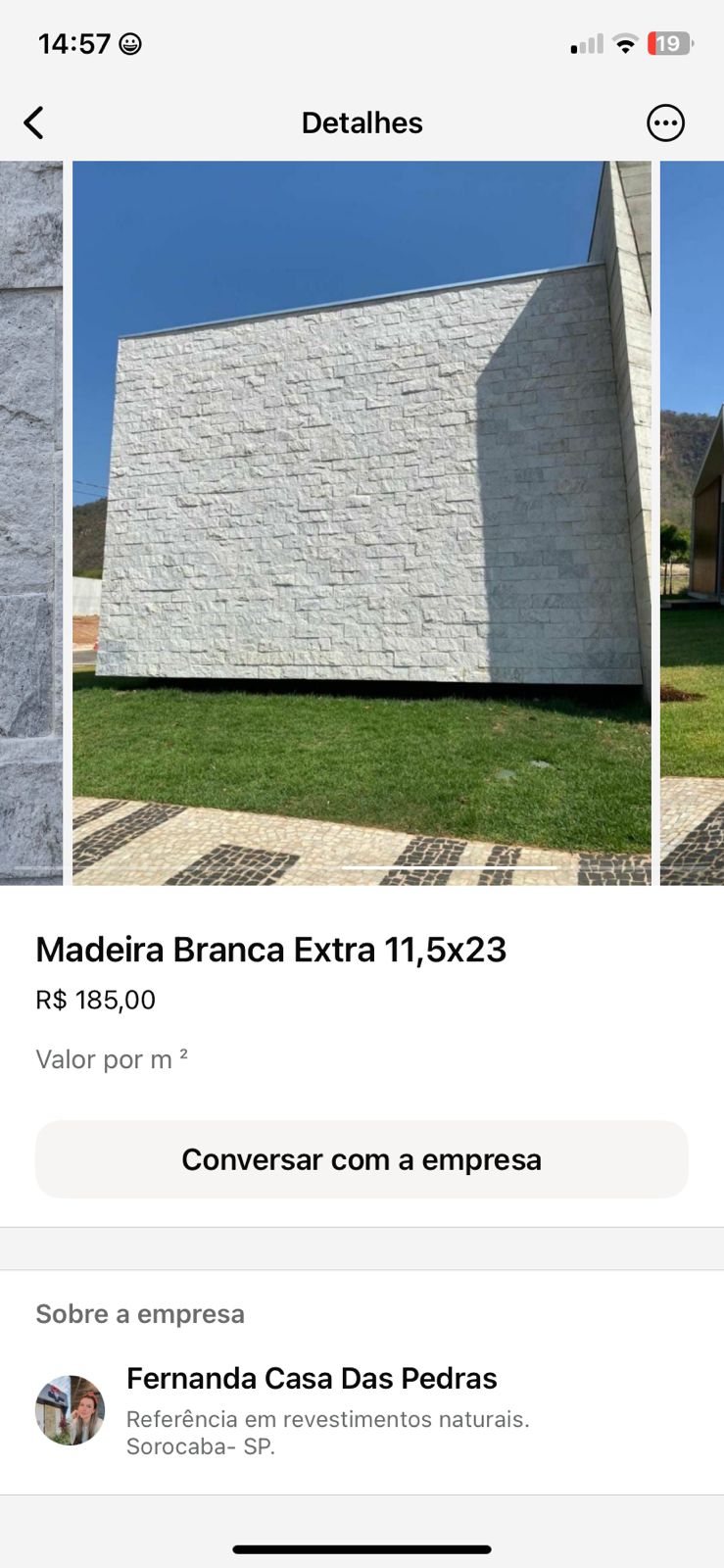The height and width of the screenshot is (1568, 724).
Task: Open the previous photo by tapping left image edge
Action: click(29, 519)
